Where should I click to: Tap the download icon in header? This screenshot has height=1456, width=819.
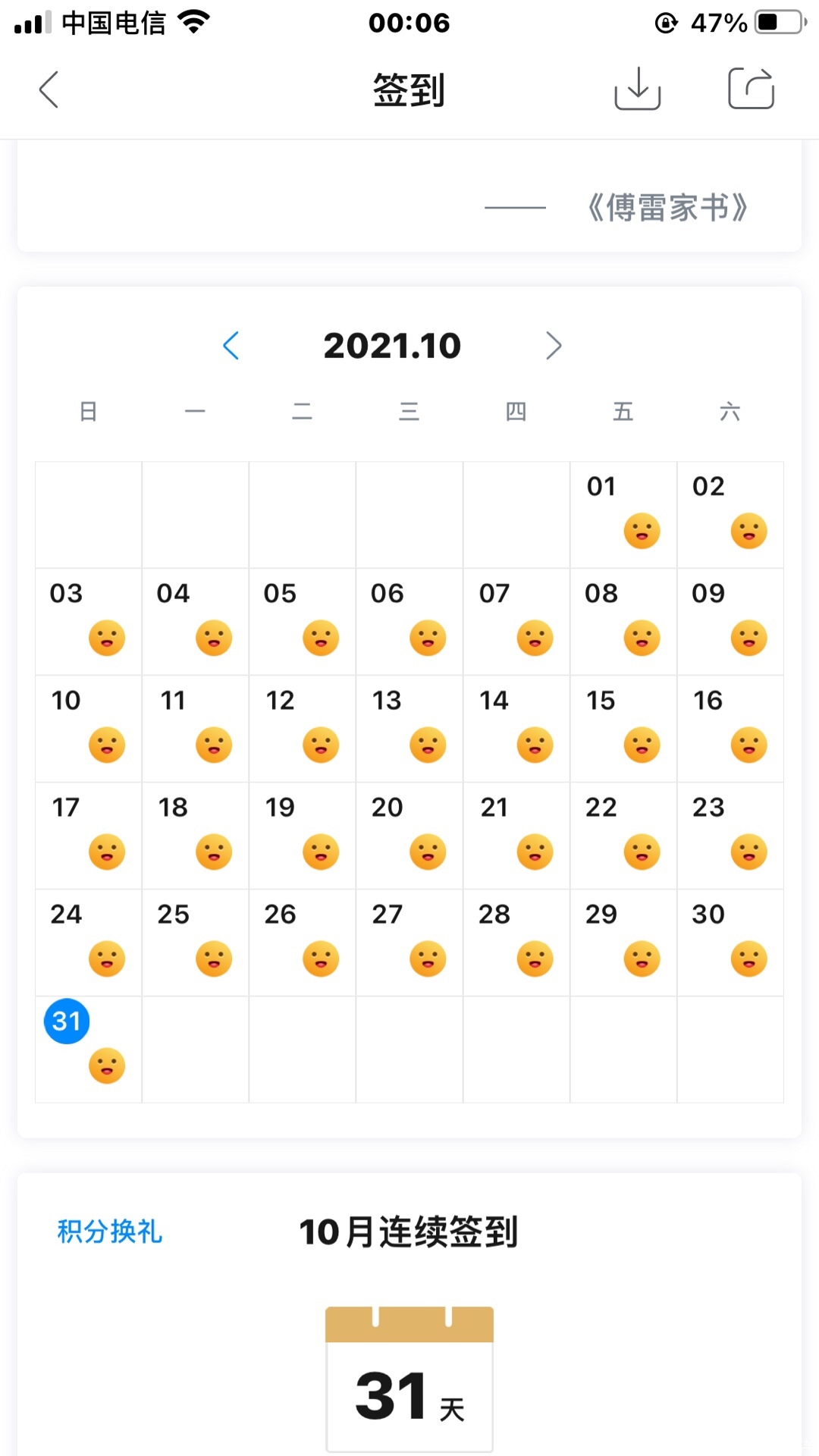pyautogui.click(x=638, y=89)
